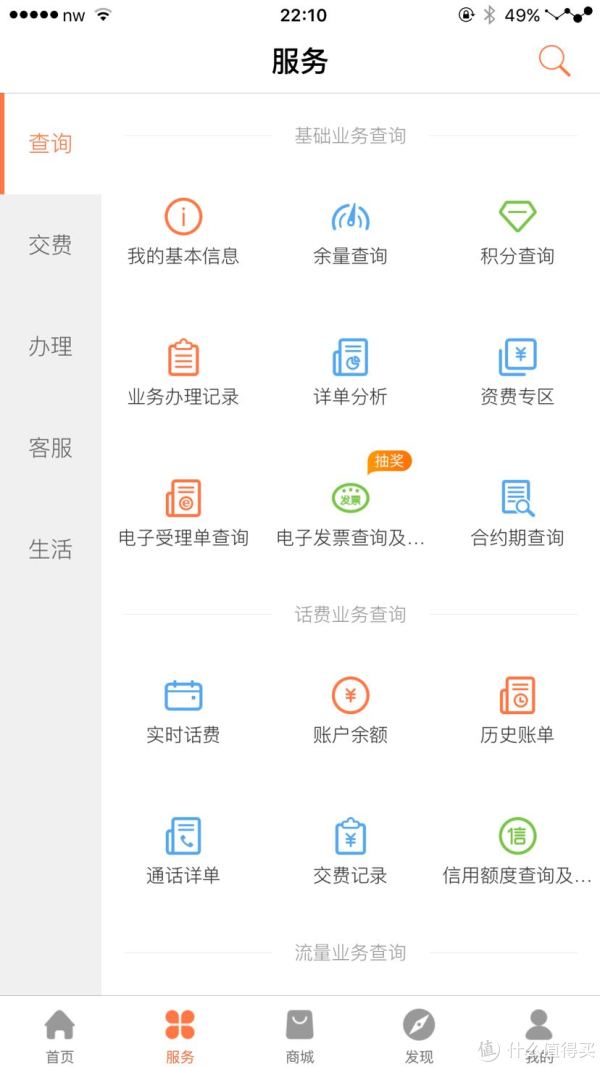
Task: Check 账户余额
Action: (350, 710)
